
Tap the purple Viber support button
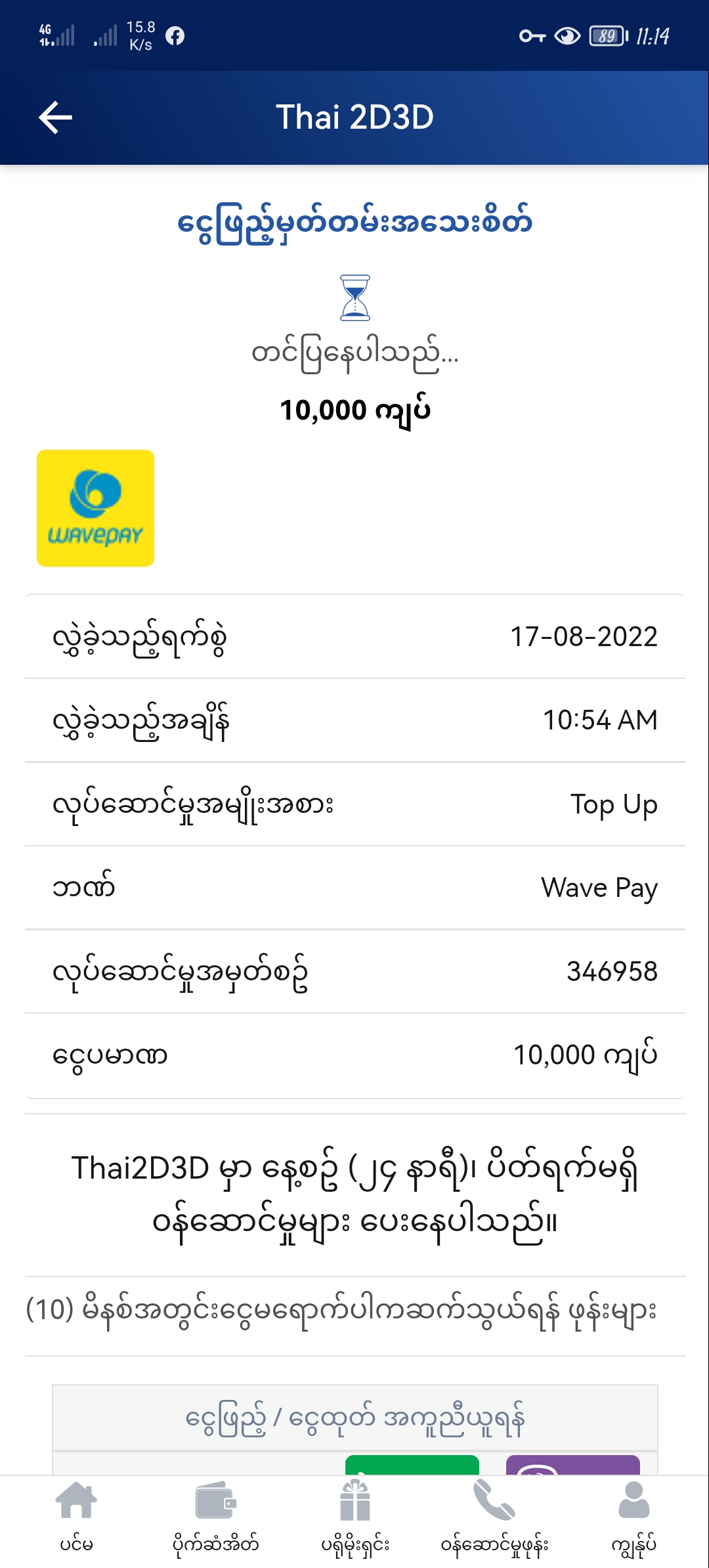(x=573, y=1466)
